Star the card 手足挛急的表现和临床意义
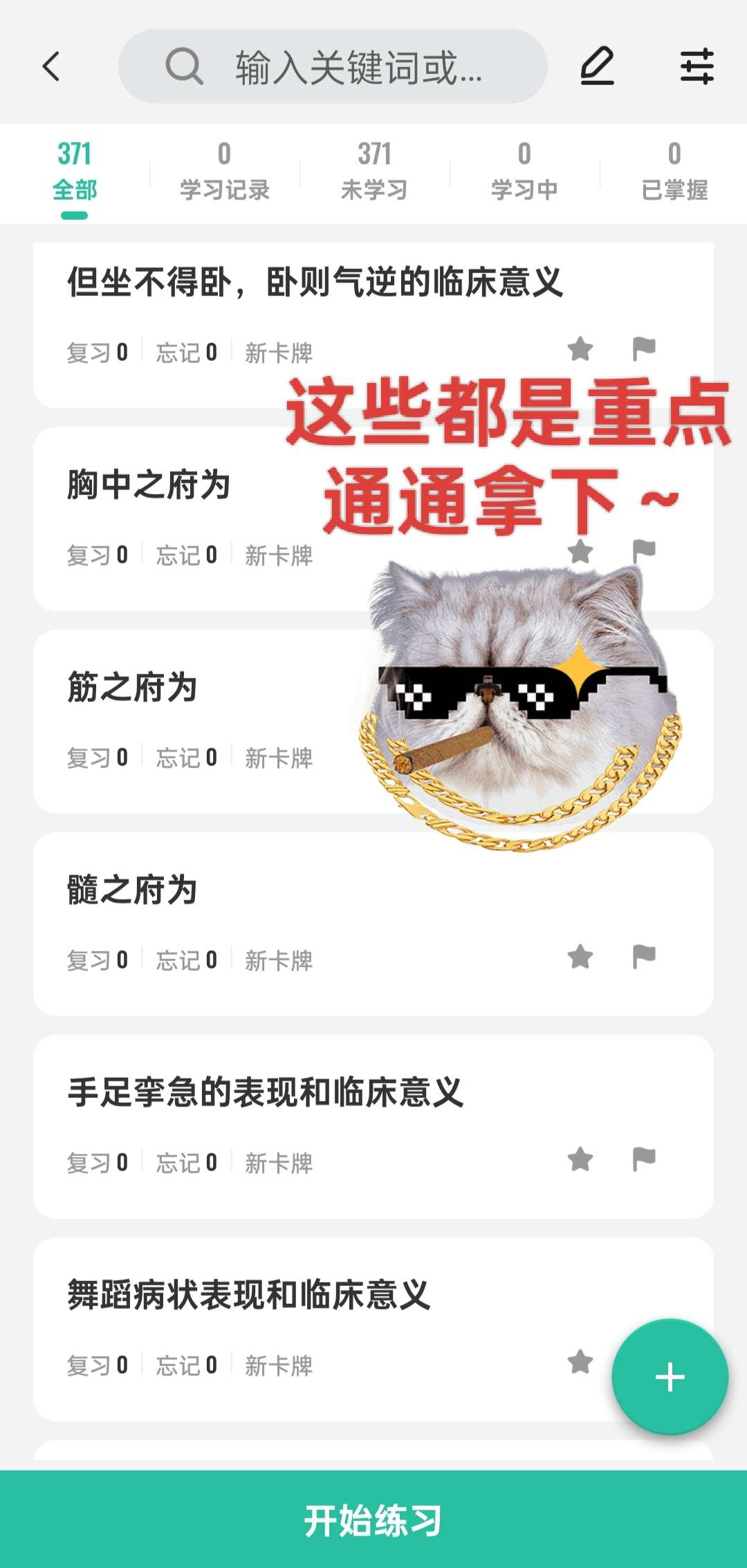This screenshot has height=1568, width=747. 580,1159
